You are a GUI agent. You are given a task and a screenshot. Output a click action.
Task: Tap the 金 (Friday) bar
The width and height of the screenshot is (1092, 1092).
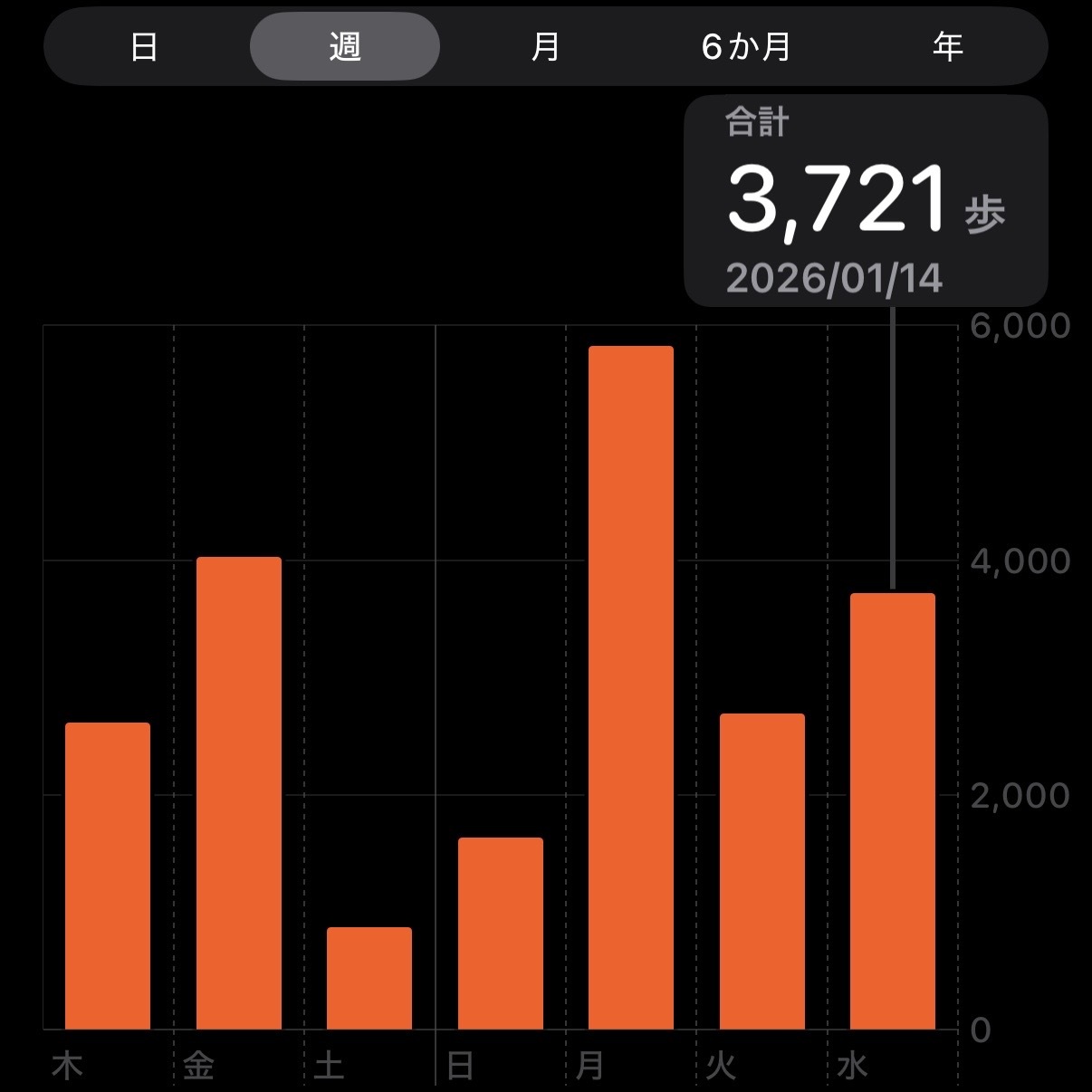point(239,793)
